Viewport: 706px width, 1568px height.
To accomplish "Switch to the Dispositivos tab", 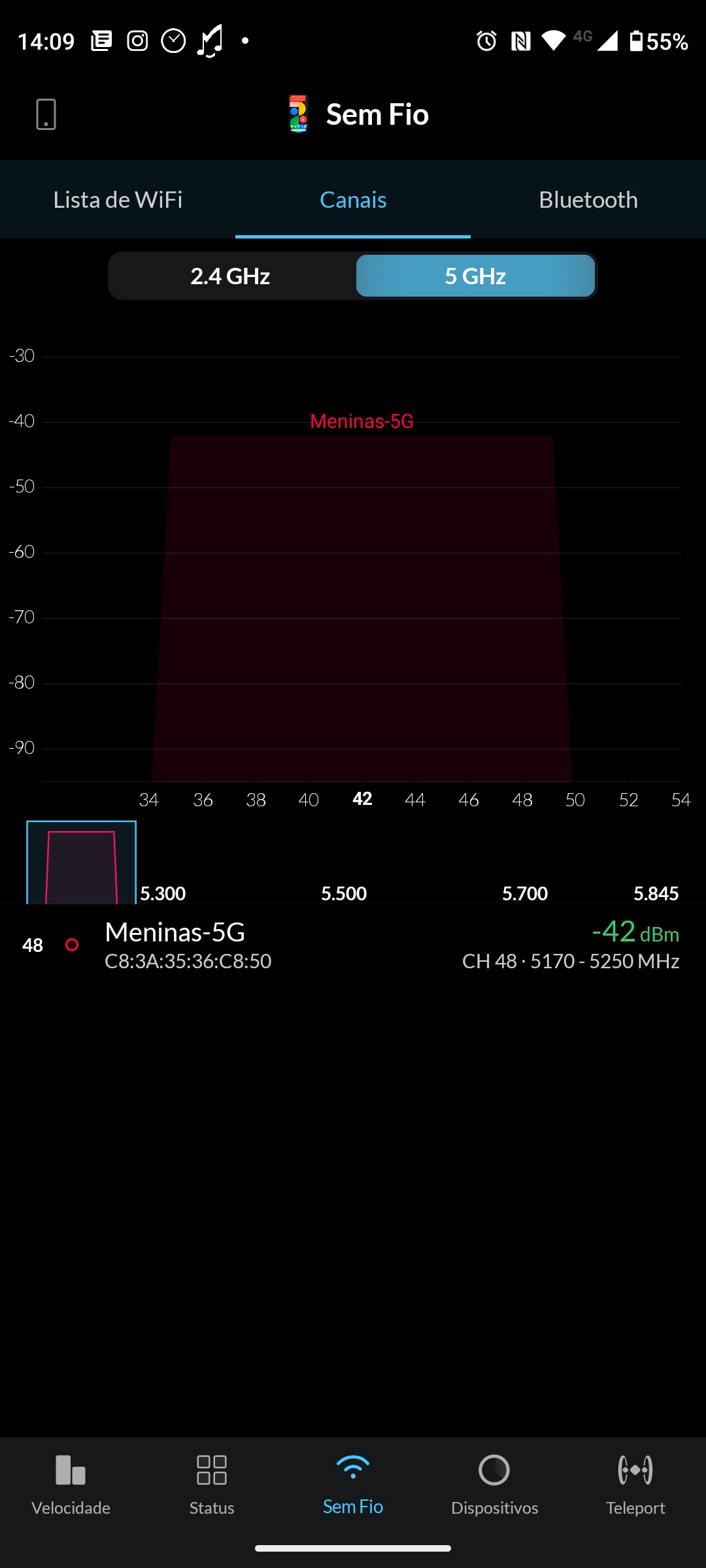I will tap(494, 1484).
